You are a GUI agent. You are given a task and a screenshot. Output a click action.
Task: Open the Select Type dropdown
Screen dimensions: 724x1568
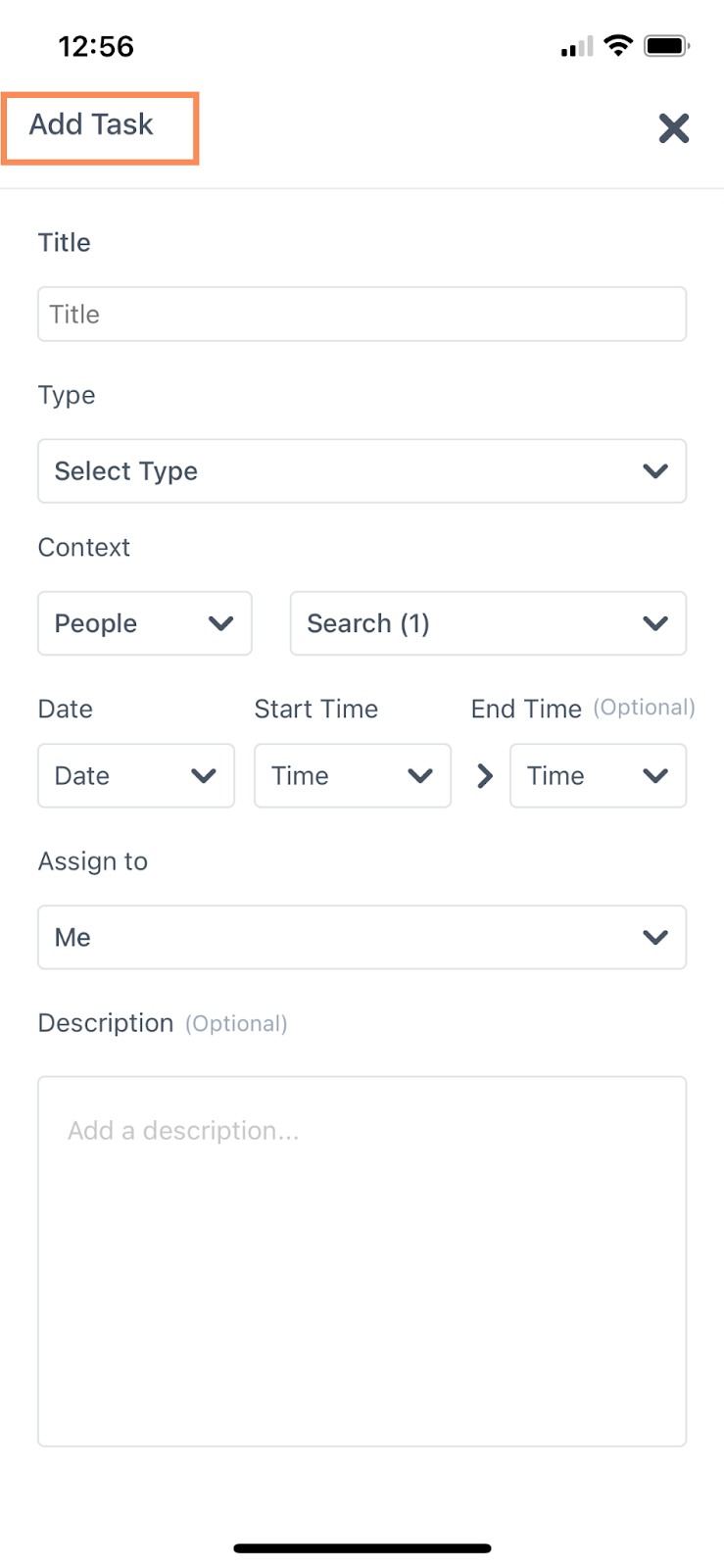362,470
